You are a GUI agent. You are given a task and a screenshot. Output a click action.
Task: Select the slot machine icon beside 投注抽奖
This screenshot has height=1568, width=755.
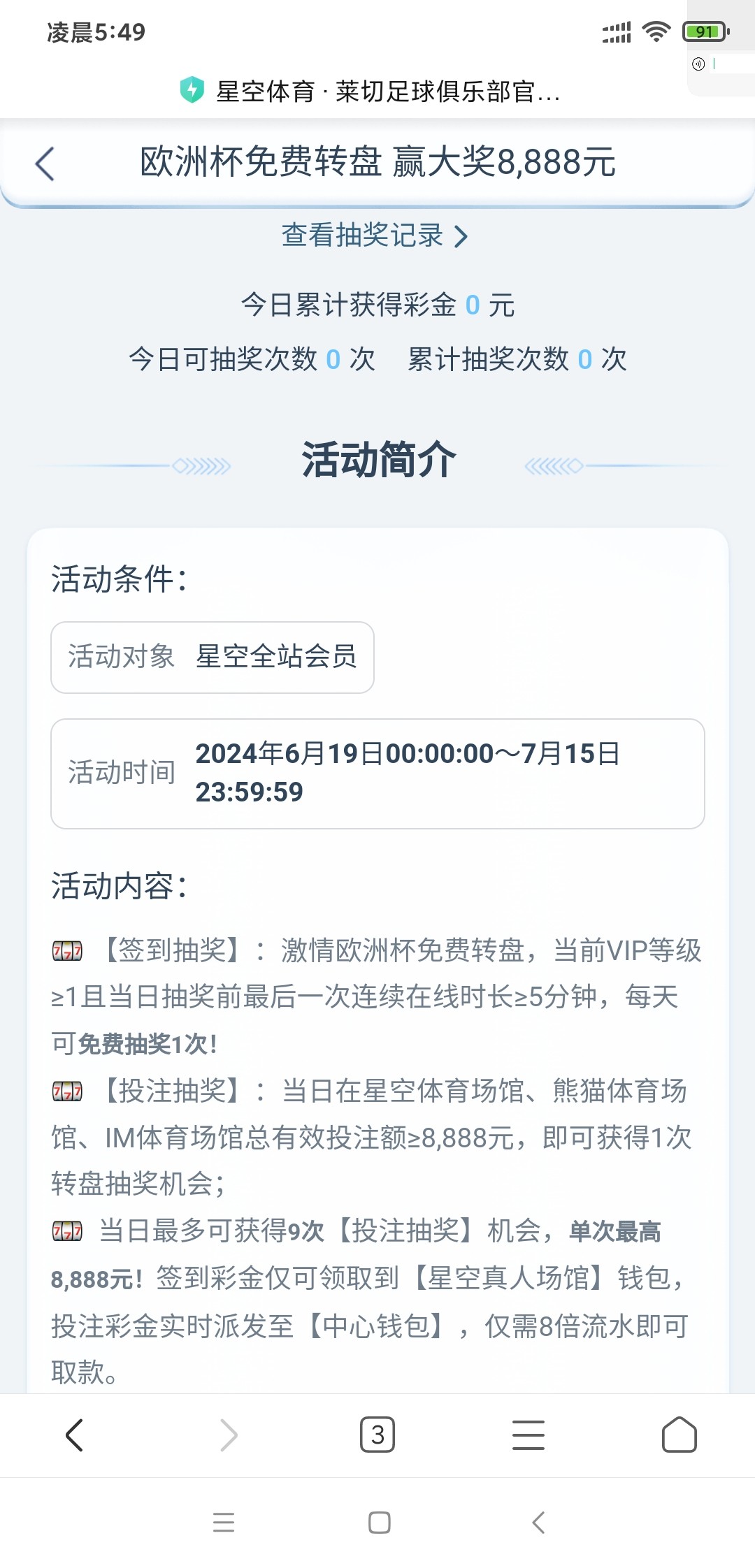pyautogui.click(x=66, y=1094)
